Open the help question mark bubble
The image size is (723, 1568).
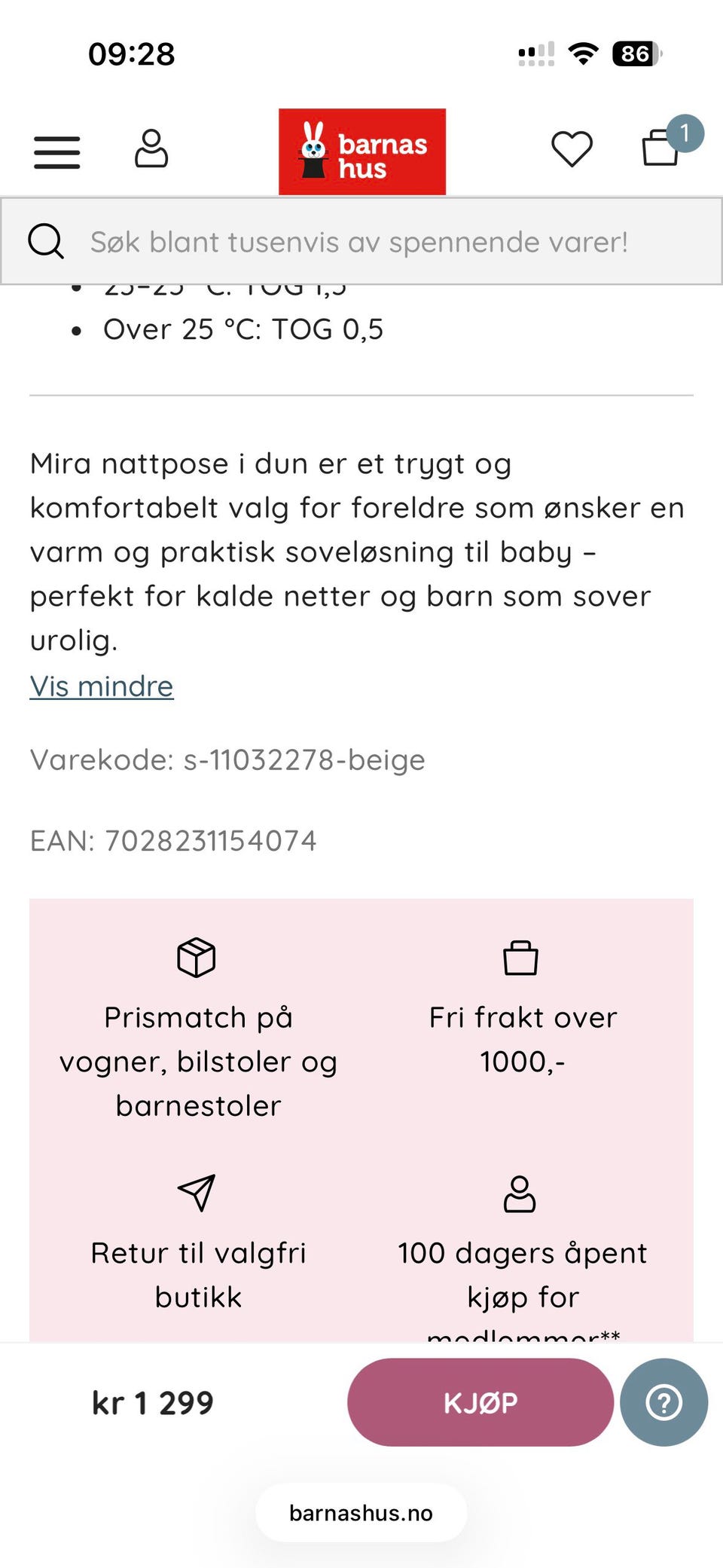pyautogui.click(x=663, y=1401)
